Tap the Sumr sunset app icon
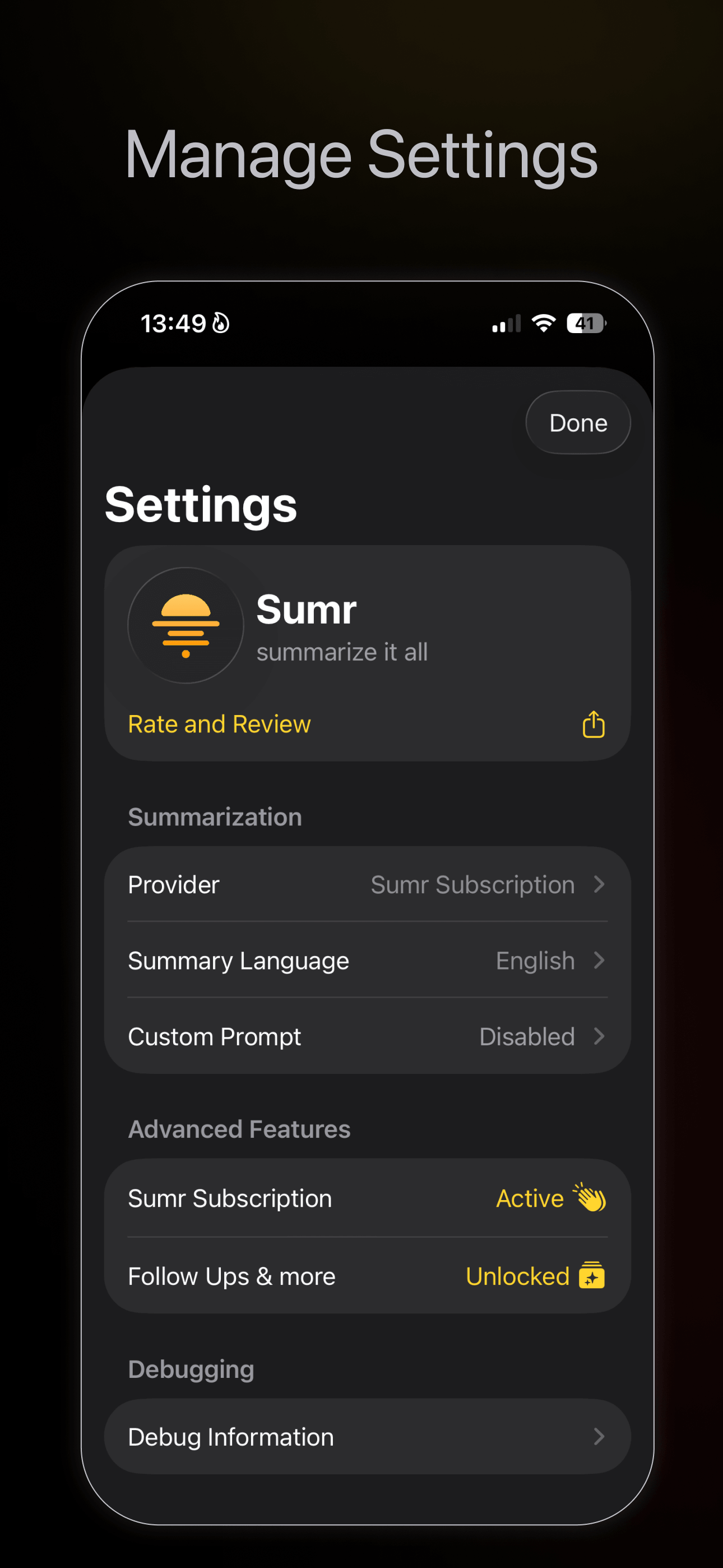 185,626
